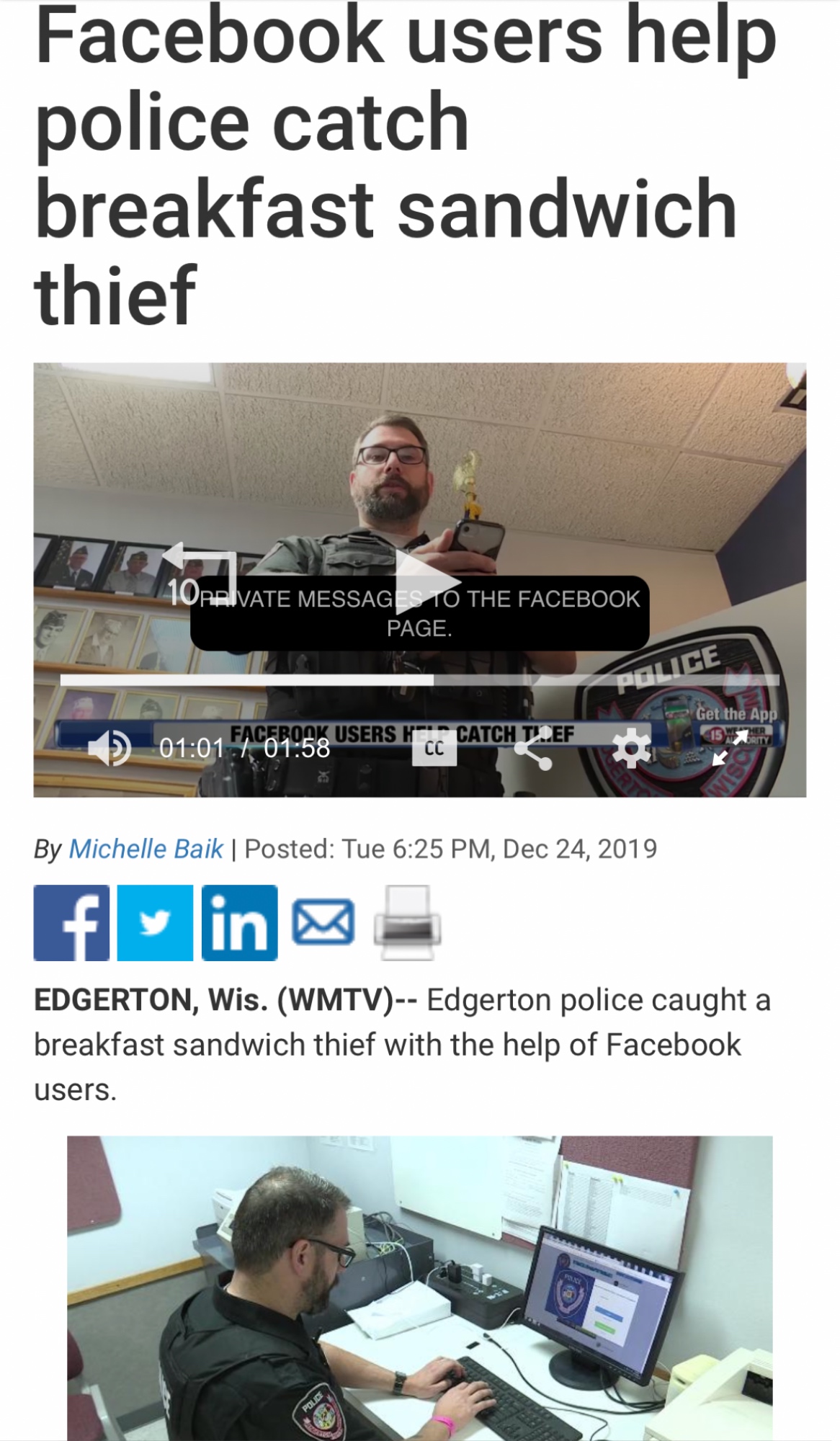Play the news video

click(427, 581)
